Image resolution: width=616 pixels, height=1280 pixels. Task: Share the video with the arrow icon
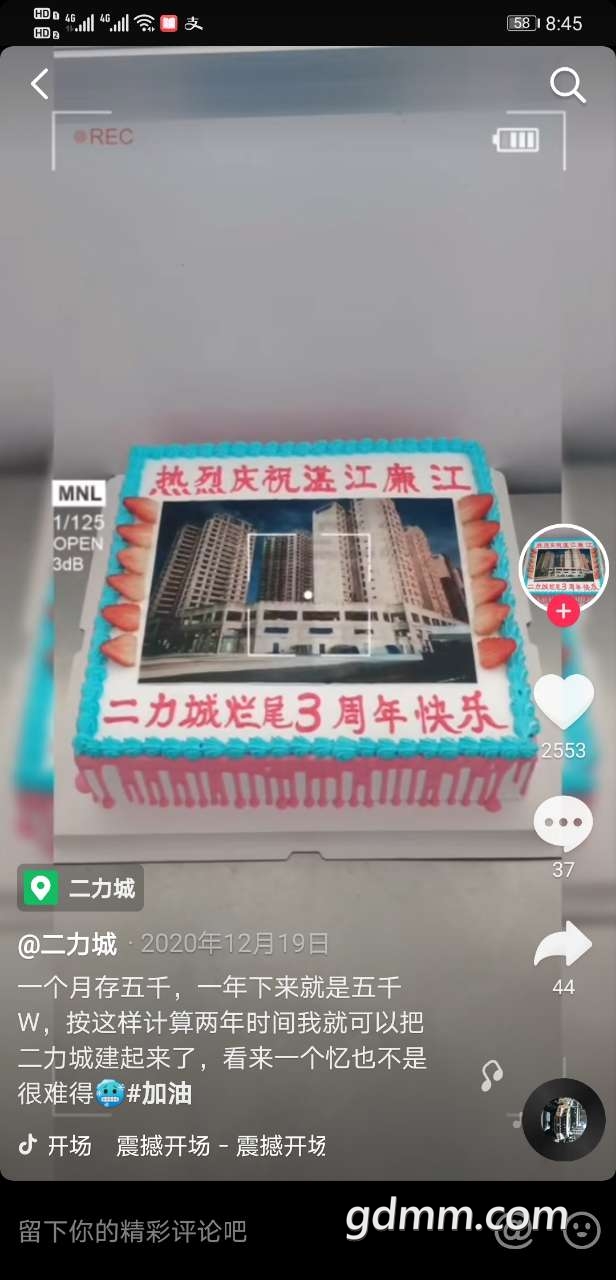[x=563, y=946]
